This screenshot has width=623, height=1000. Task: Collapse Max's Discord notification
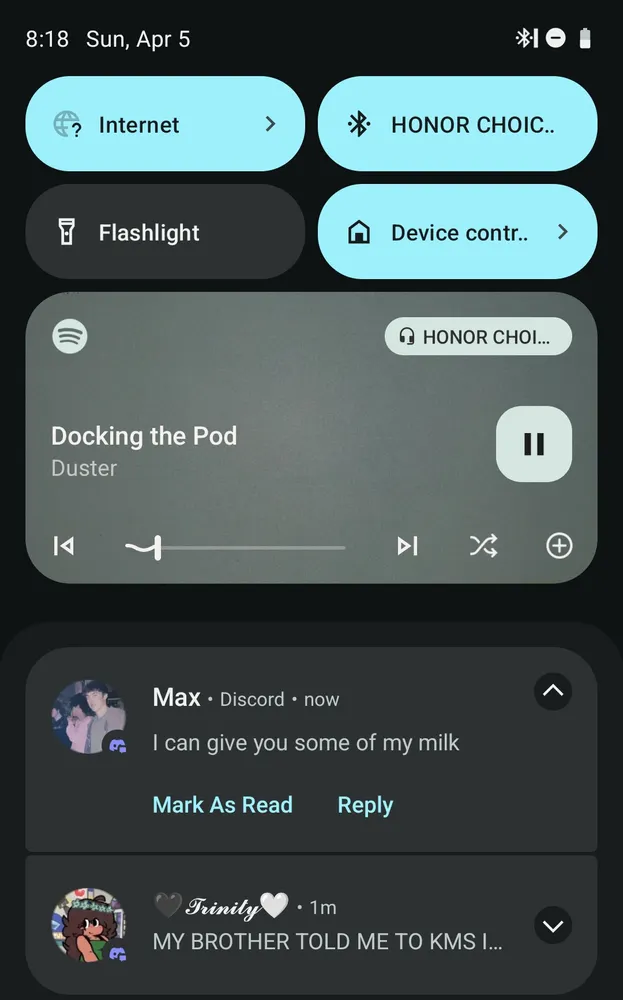pos(553,691)
